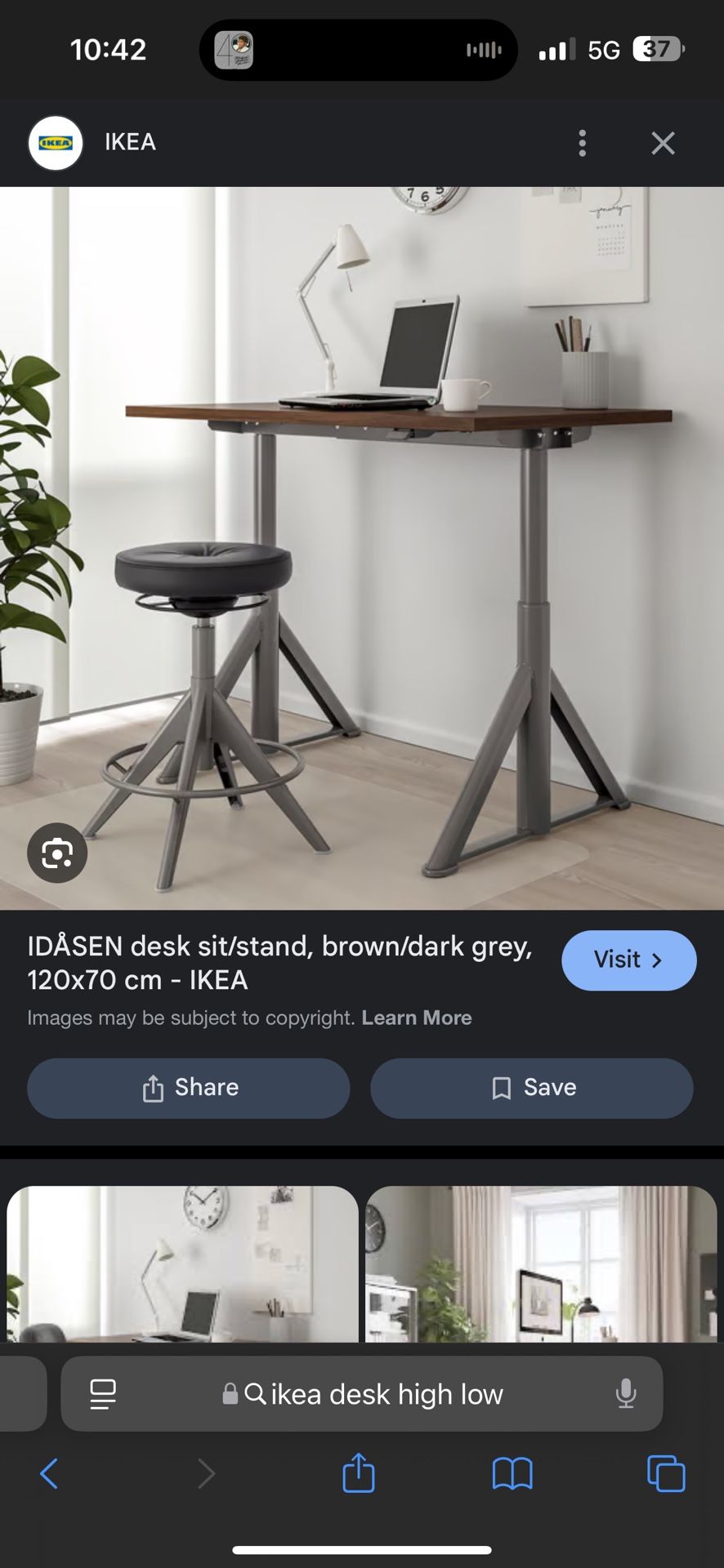Open Google Lens on the desk image
The width and height of the screenshot is (724, 1568).
(56, 852)
